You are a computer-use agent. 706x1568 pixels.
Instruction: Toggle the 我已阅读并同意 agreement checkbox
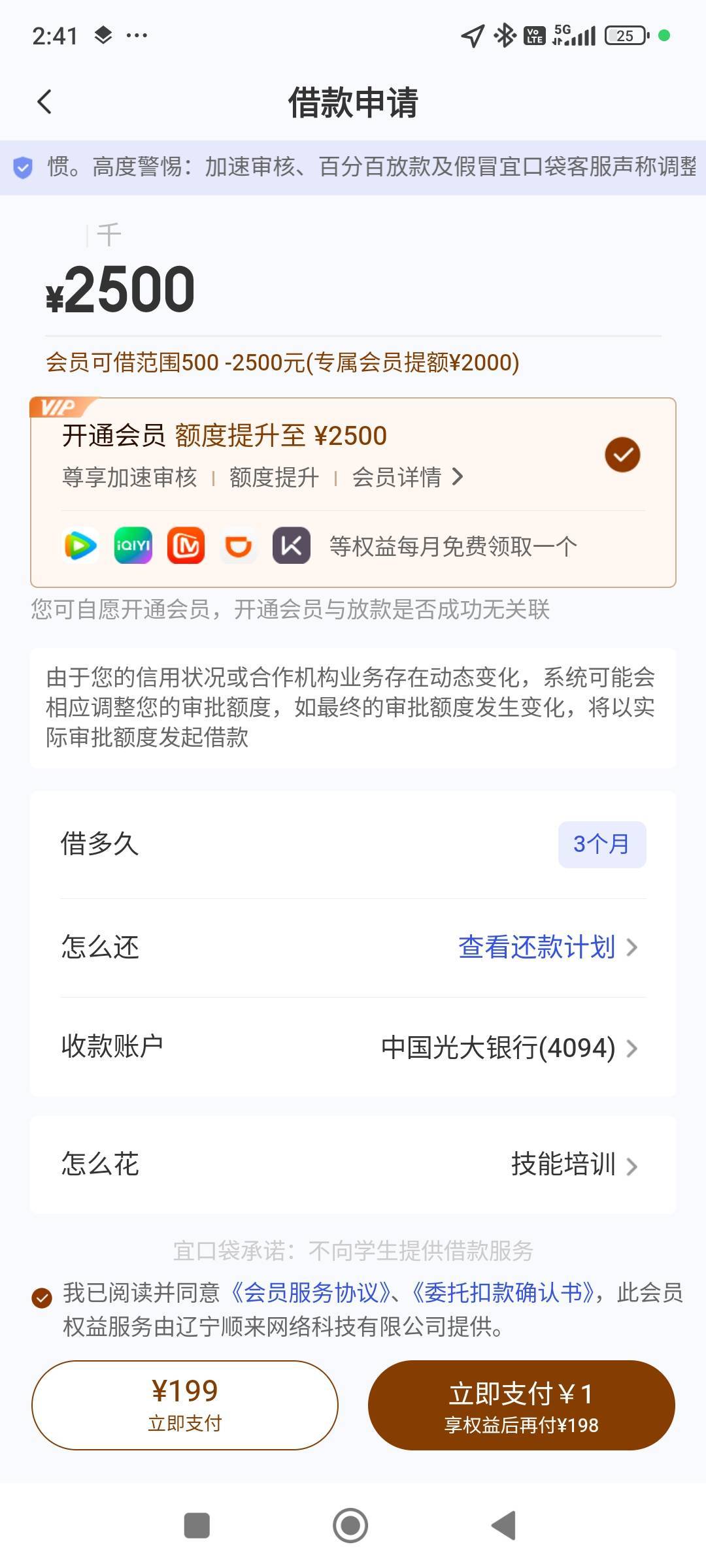click(42, 1298)
